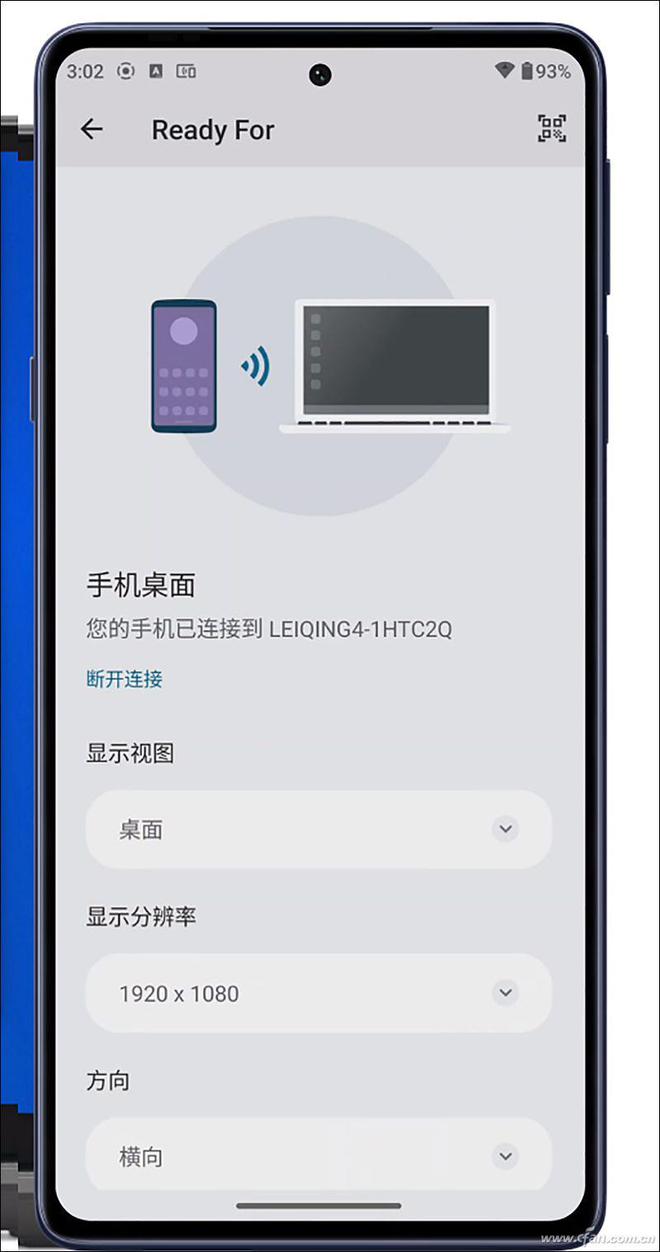Open the 显示分辨率 dropdown showing 1920 x 1080

tap(318, 993)
